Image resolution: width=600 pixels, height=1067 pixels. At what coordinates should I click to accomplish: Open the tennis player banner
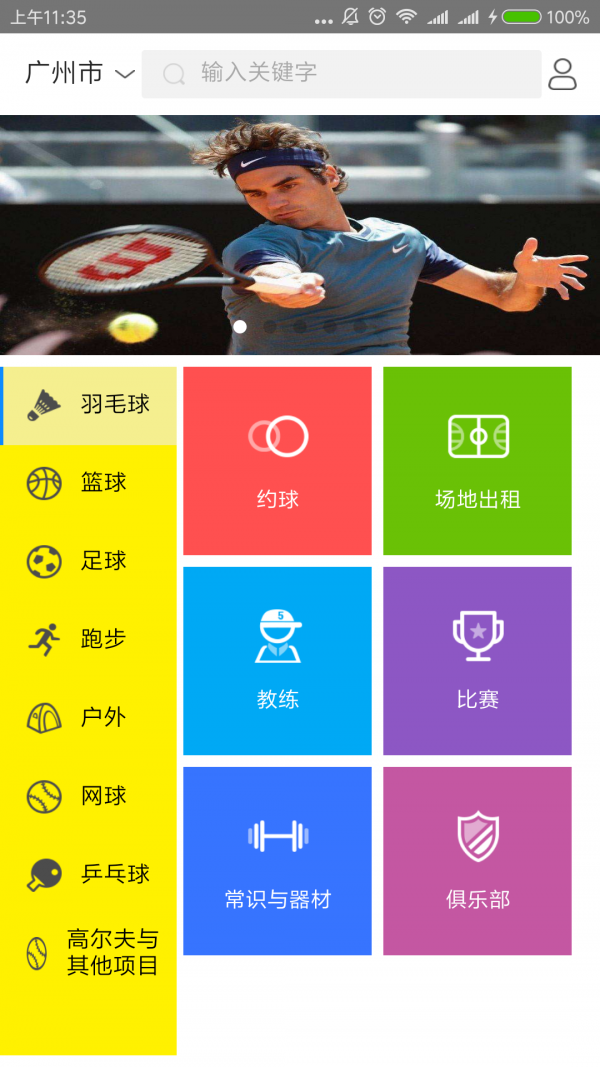click(x=300, y=234)
